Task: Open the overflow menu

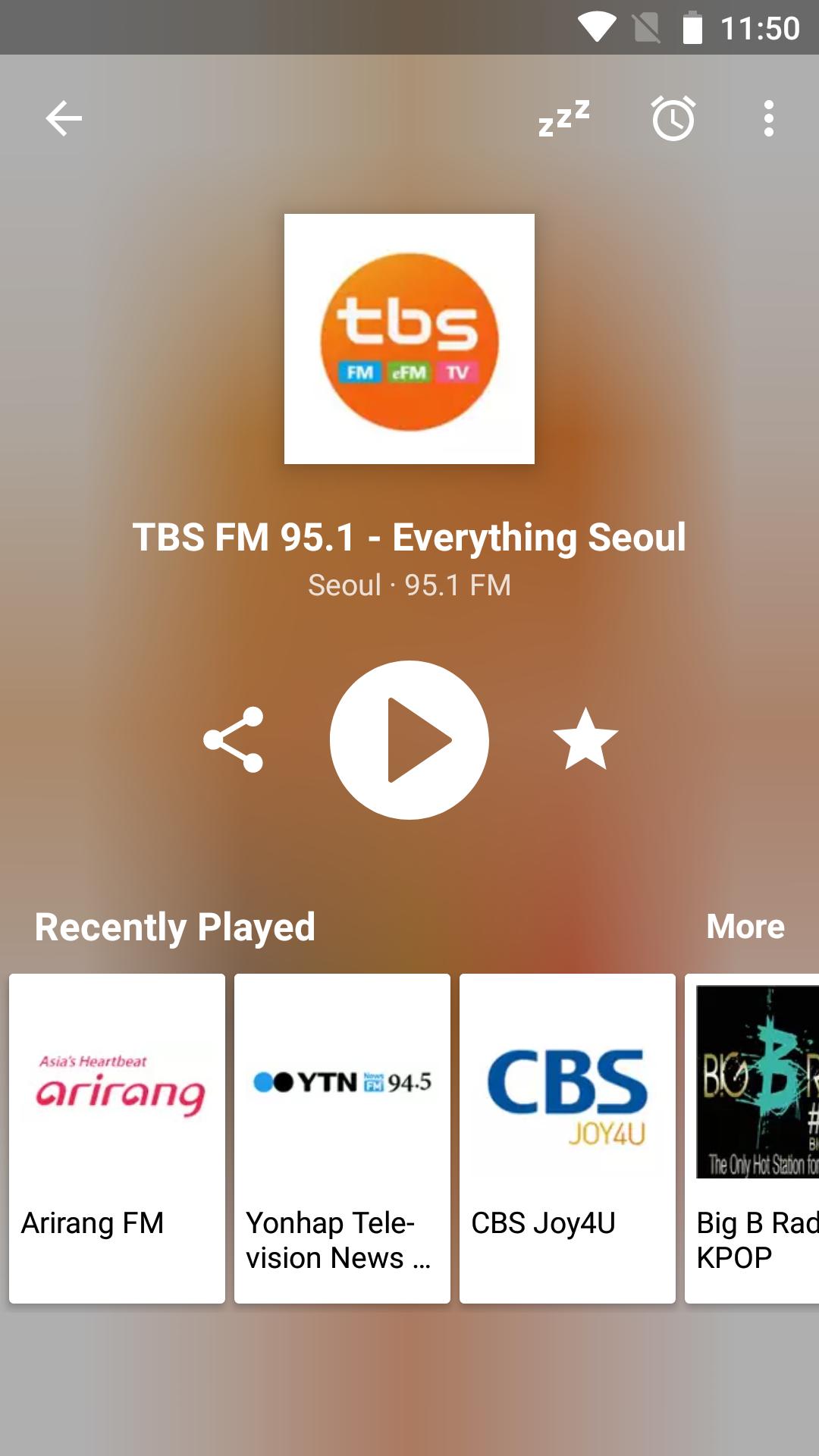Action: [768, 118]
